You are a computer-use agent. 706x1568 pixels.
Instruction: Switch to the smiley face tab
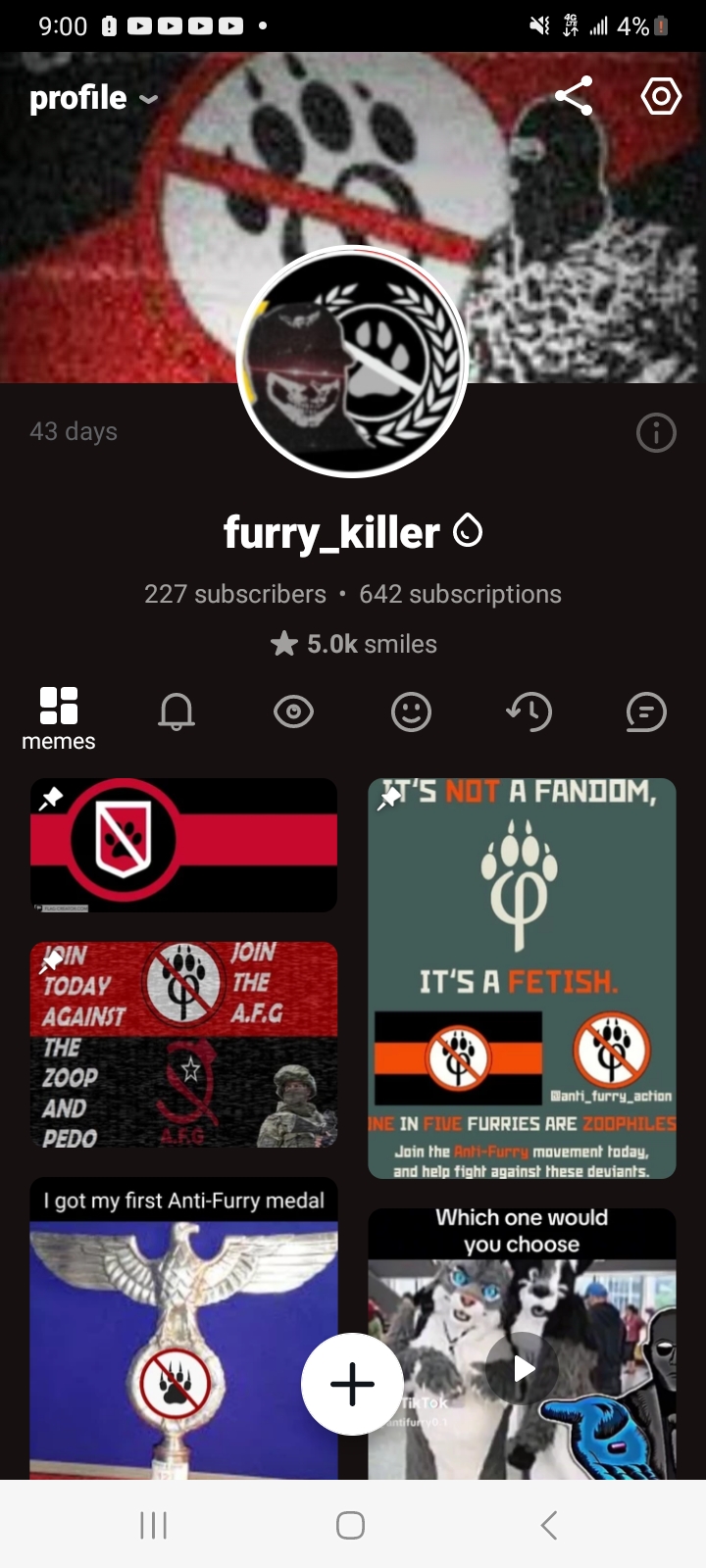click(411, 712)
